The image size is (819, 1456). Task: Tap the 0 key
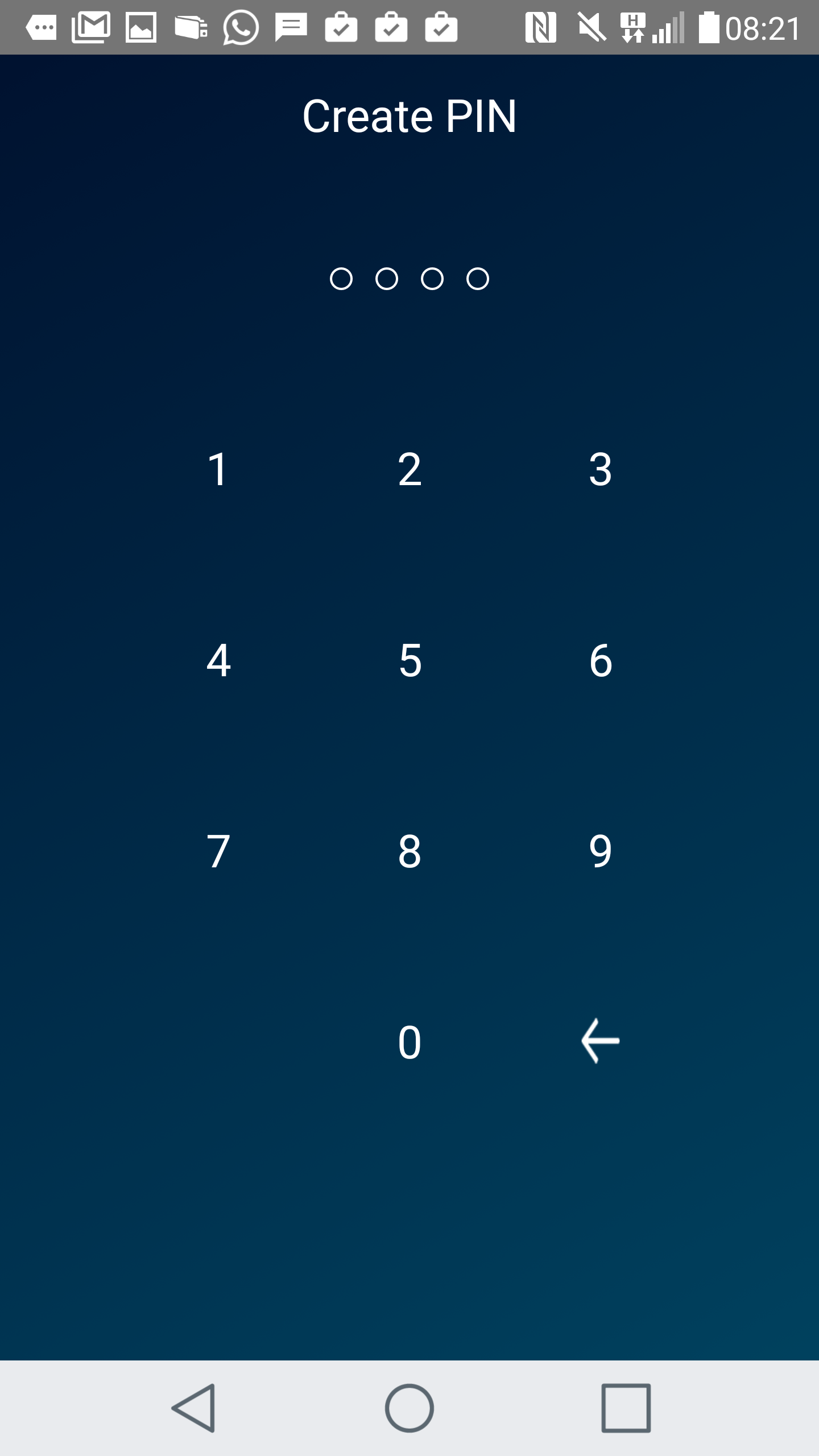click(x=409, y=1043)
